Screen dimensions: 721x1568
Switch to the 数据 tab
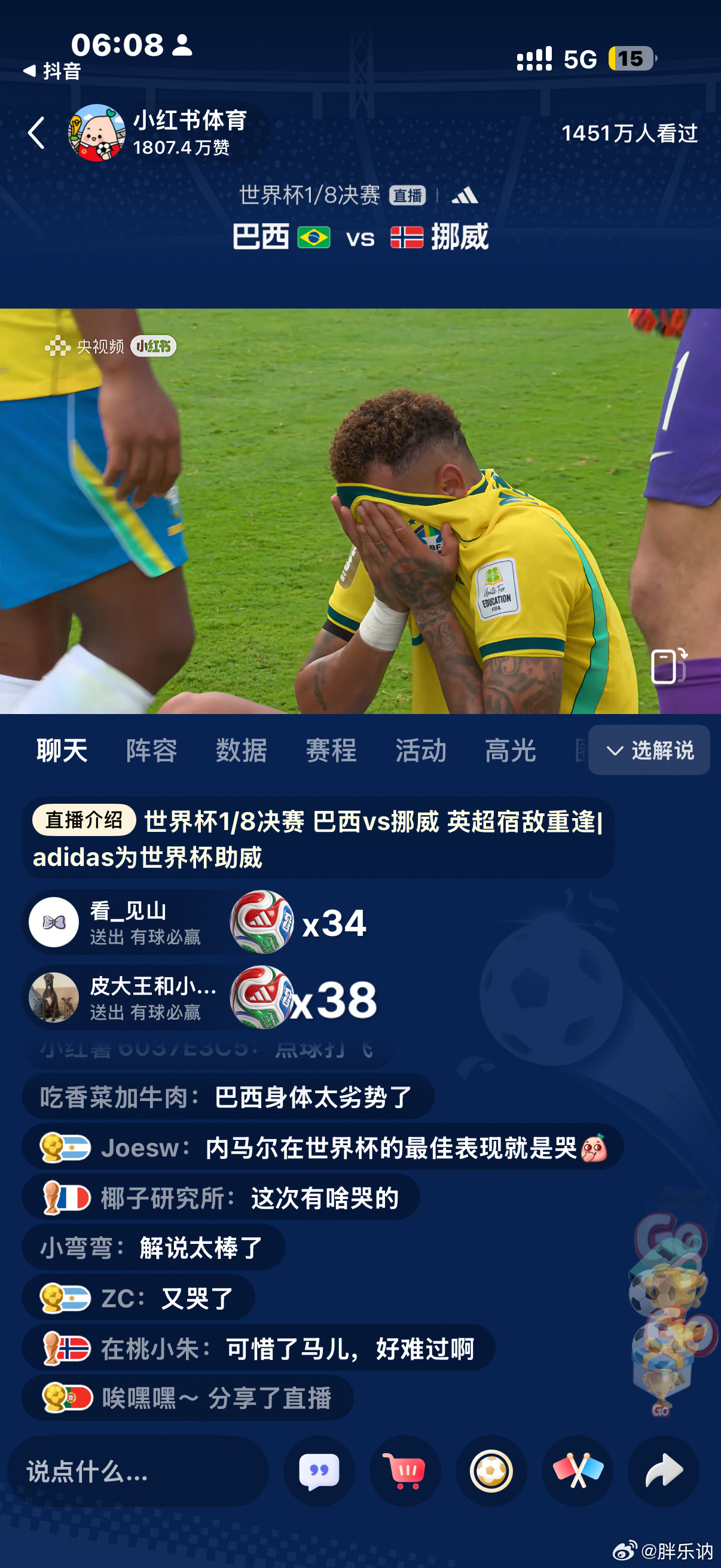click(241, 750)
